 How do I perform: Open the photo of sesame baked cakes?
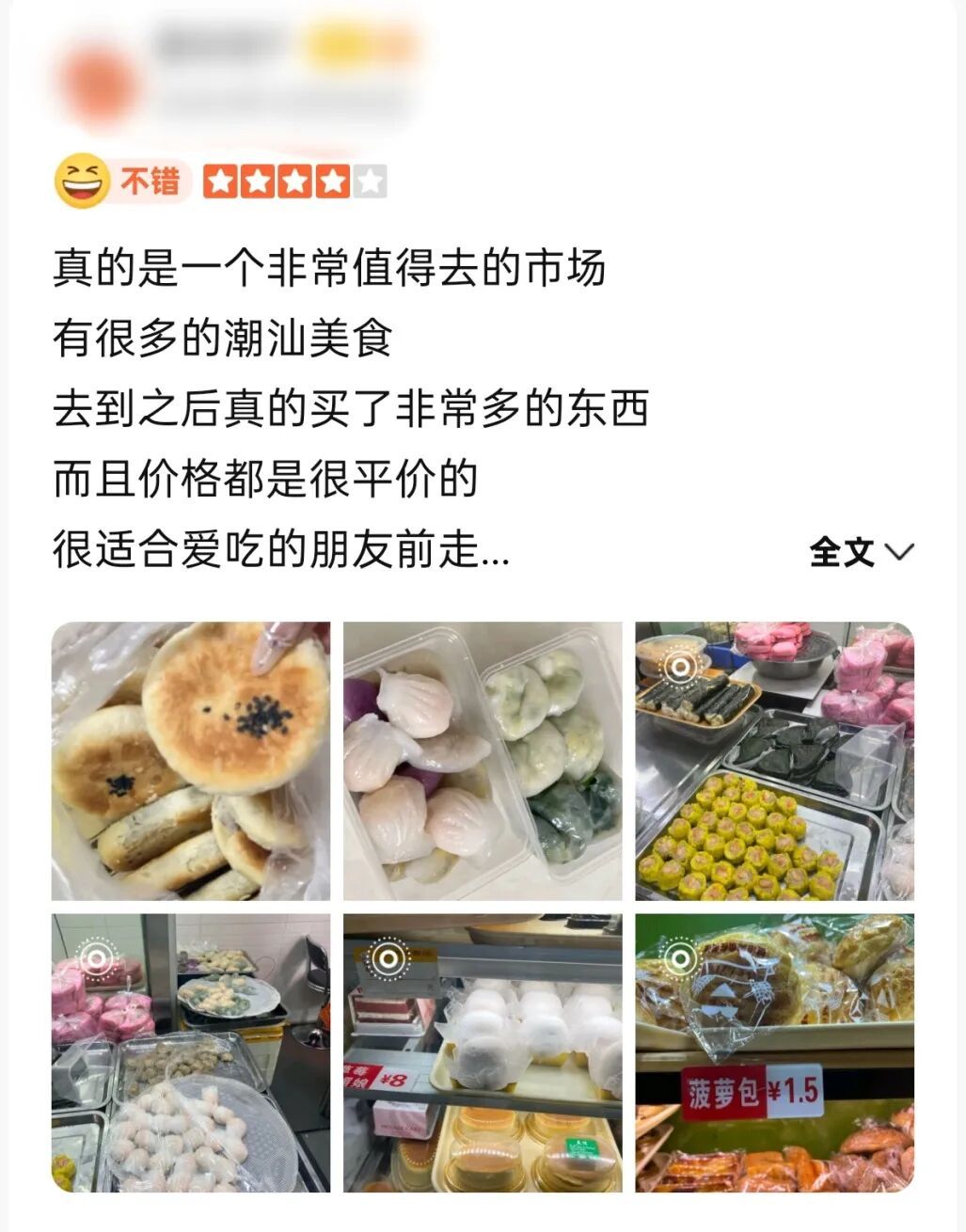pos(191,761)
